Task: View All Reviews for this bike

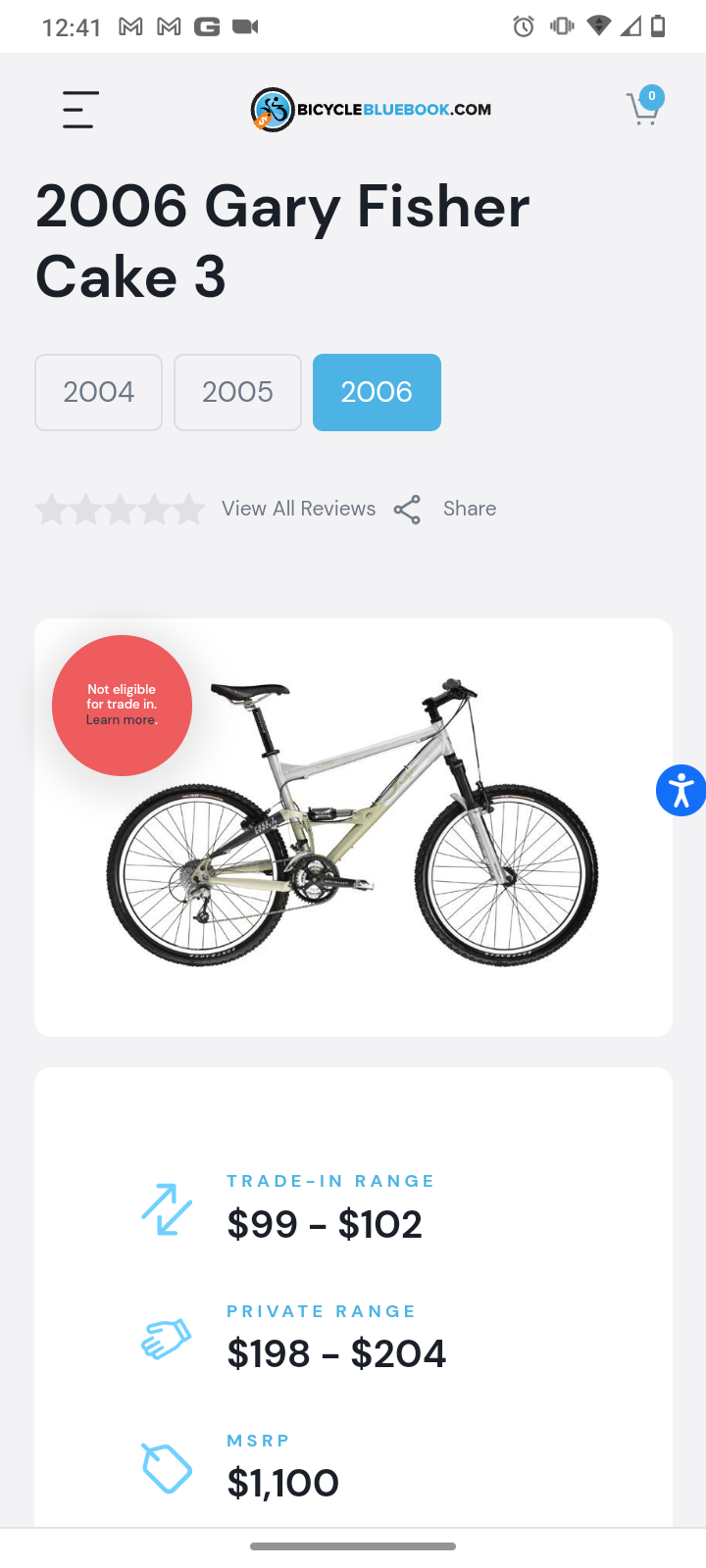Action: point(298,509)
